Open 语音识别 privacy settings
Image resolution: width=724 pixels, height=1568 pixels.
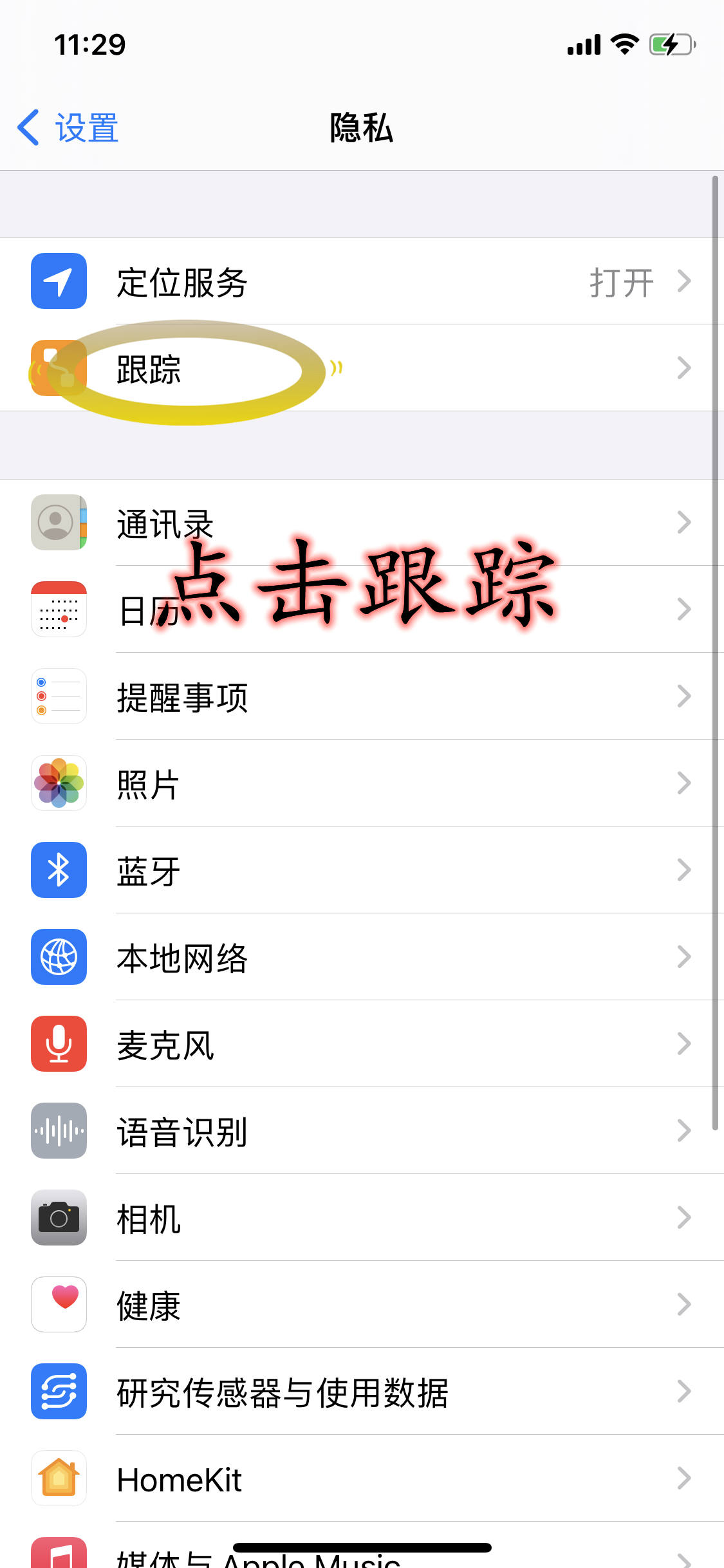point(362,1131)
